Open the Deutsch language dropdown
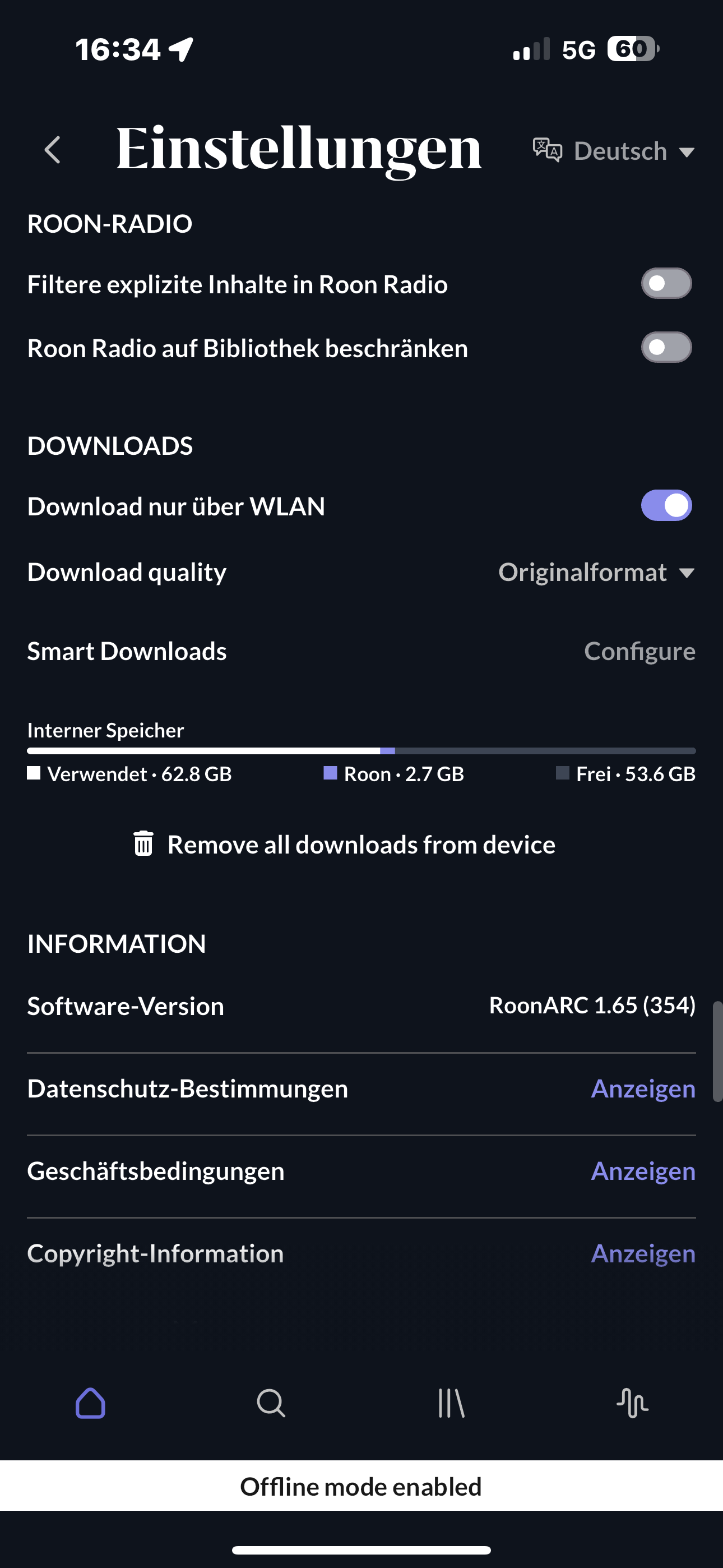 pyautogui.click(x=614, y=150)
